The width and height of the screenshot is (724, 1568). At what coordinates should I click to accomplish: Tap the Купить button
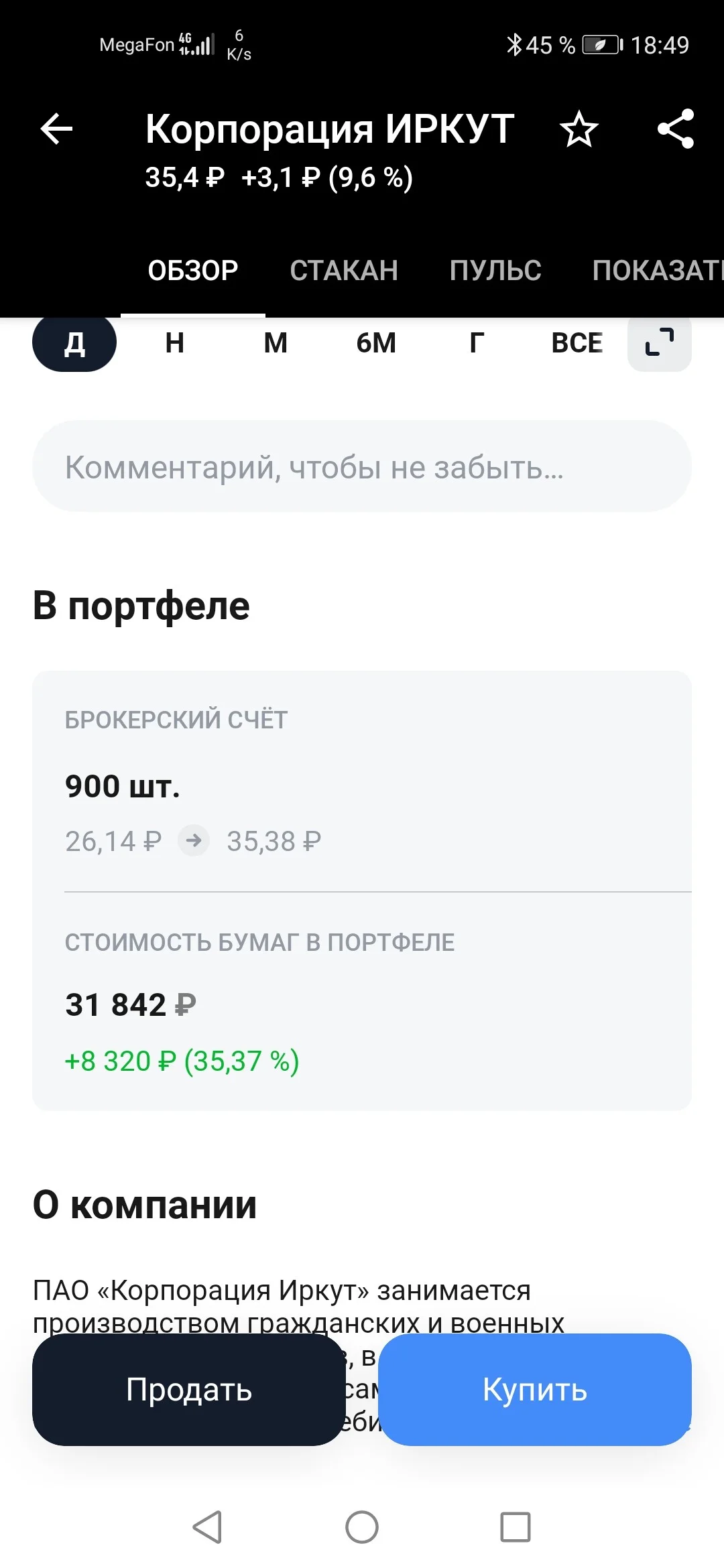click(535, 1390)
